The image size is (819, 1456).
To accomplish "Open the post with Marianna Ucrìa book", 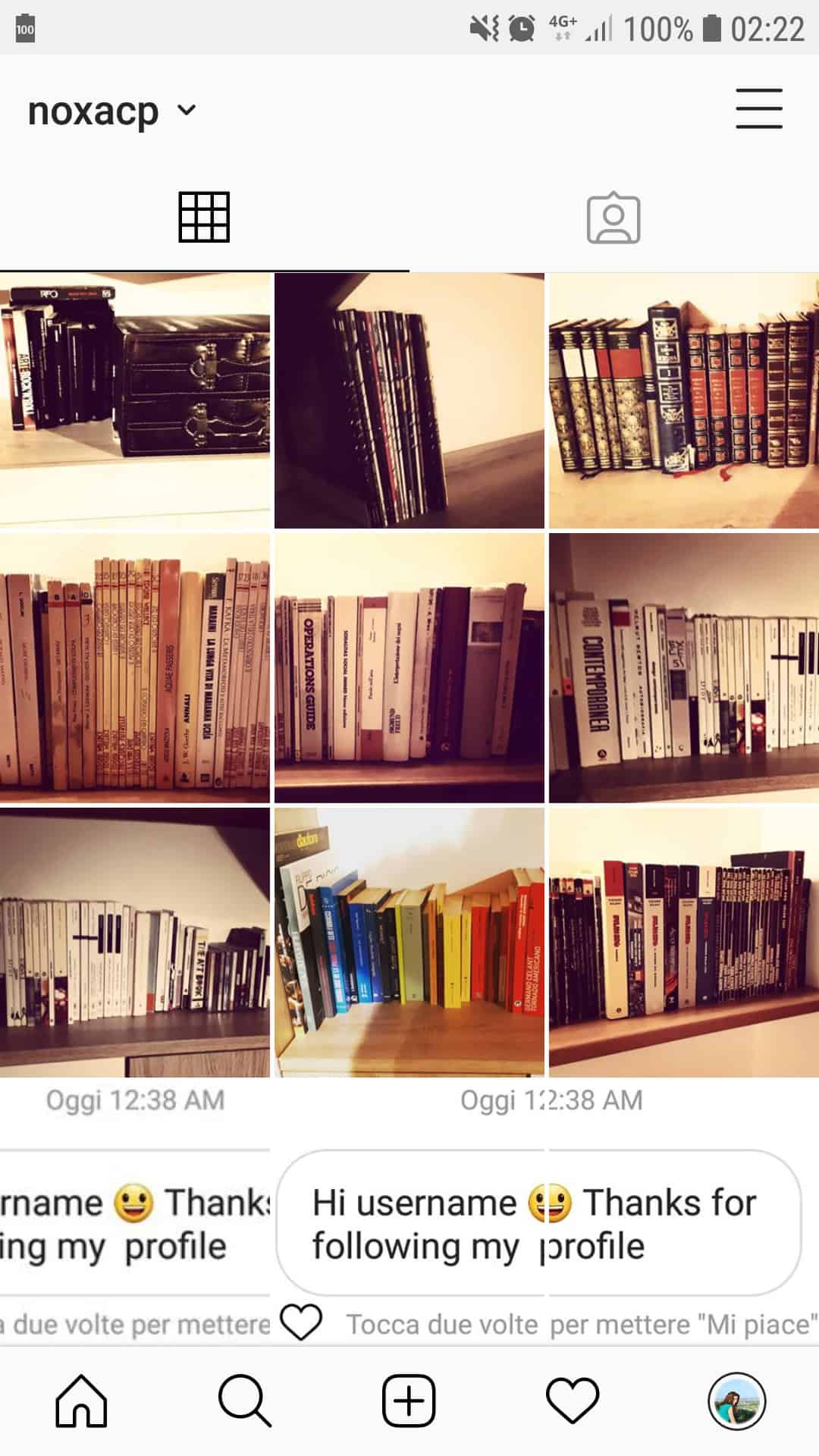I will point(135,668).
